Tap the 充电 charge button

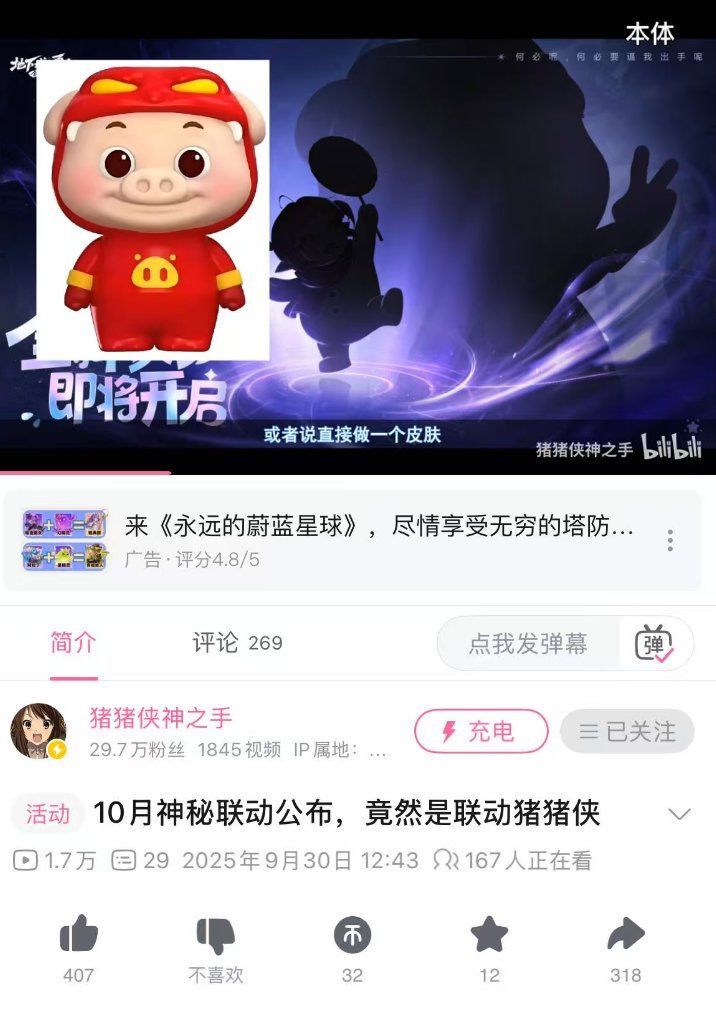(481, 731)
